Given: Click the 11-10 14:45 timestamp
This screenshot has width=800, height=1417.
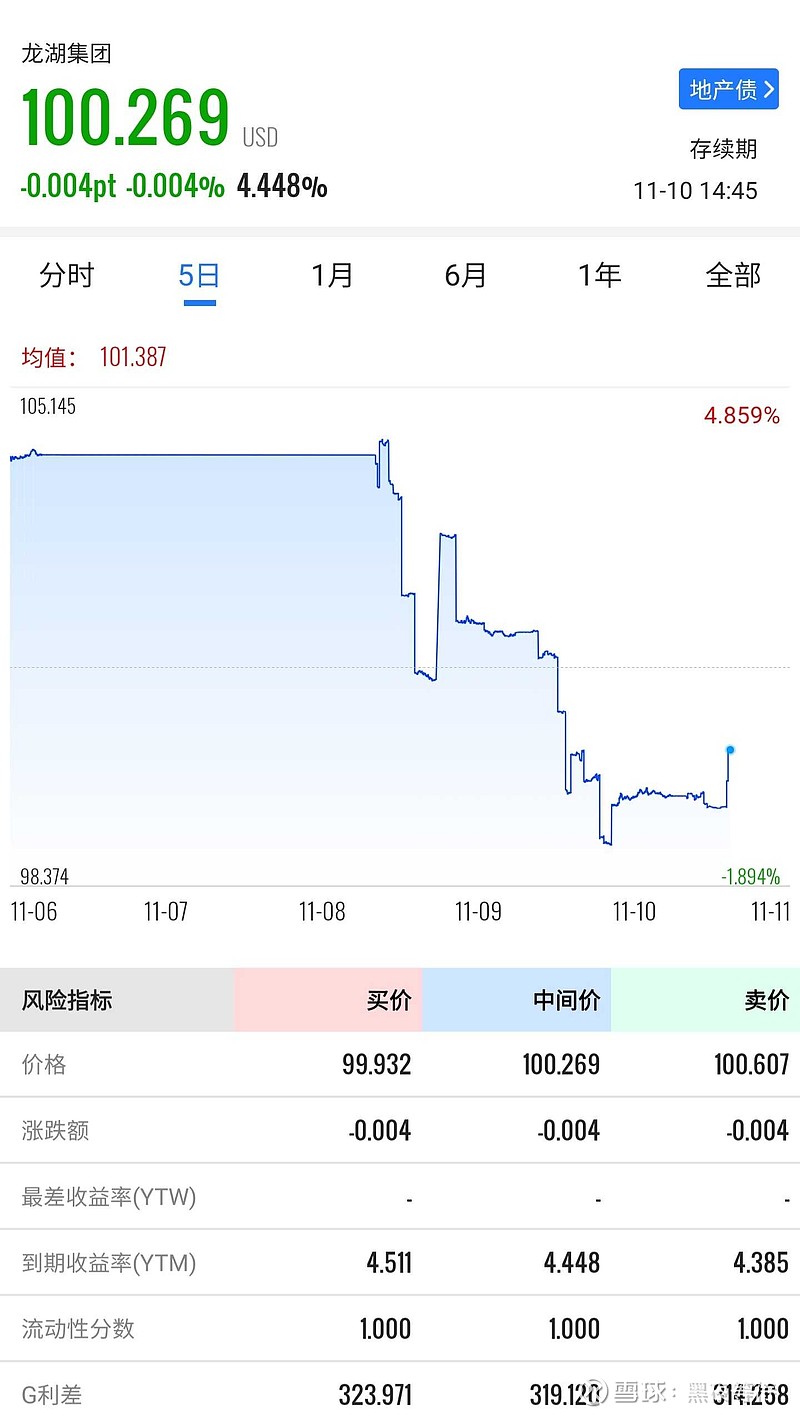Looking at the screenshot, I should [x=697, y=190].
